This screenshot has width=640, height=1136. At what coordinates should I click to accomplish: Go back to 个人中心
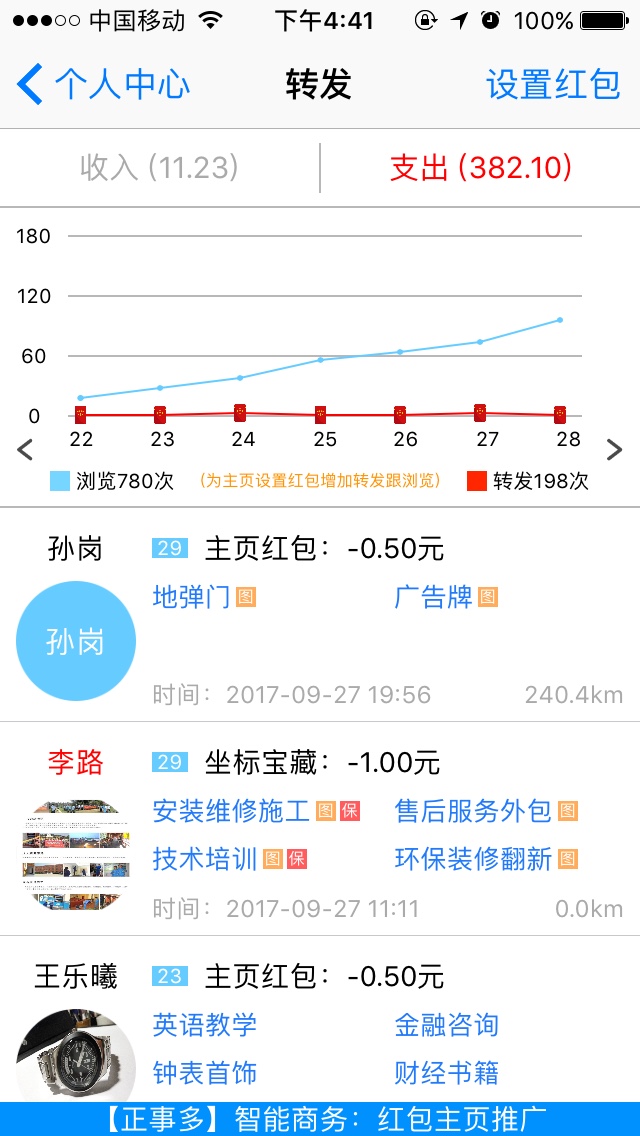coord(104,85)
